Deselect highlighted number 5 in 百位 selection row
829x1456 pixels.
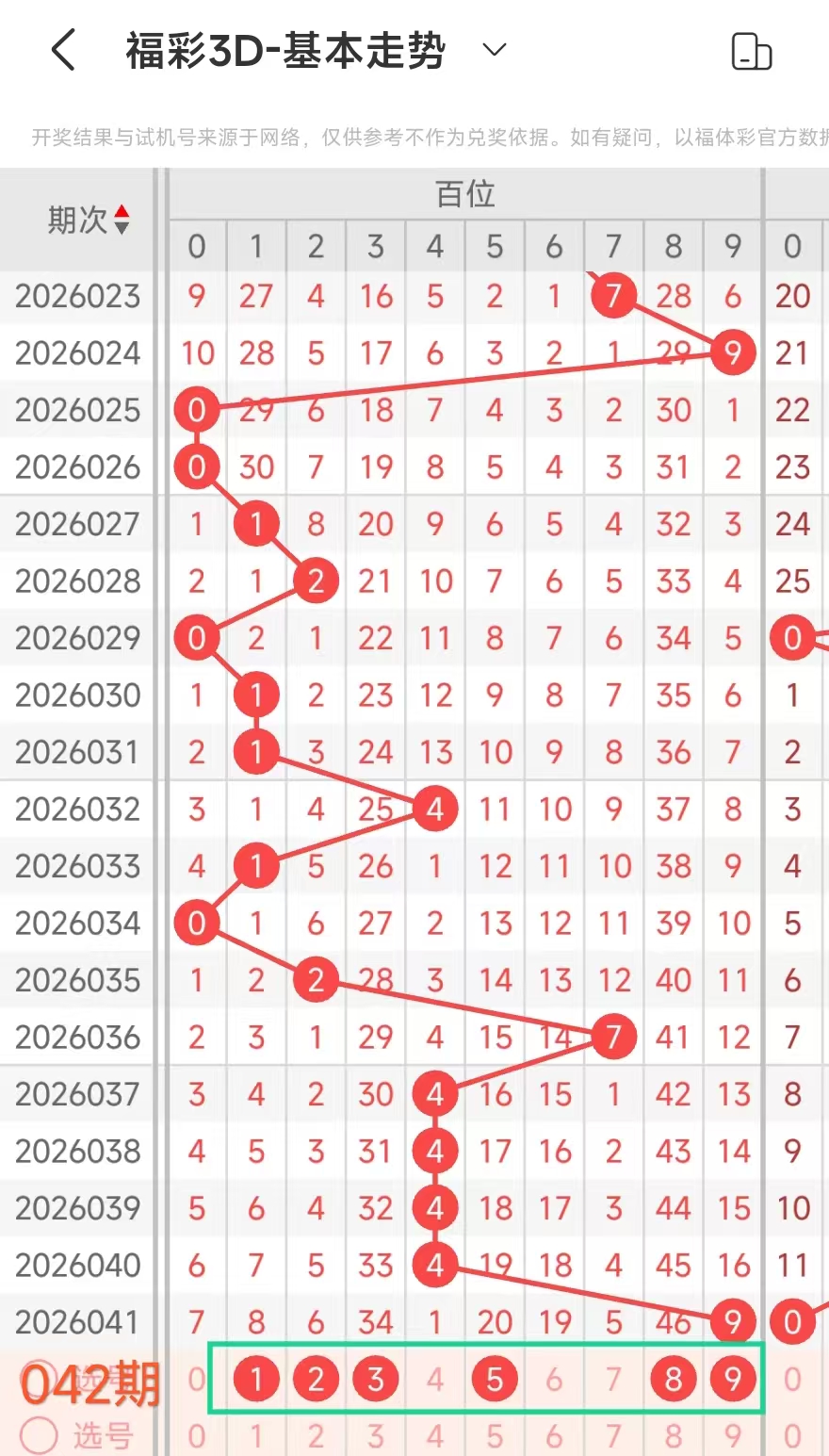point(495,1380)
